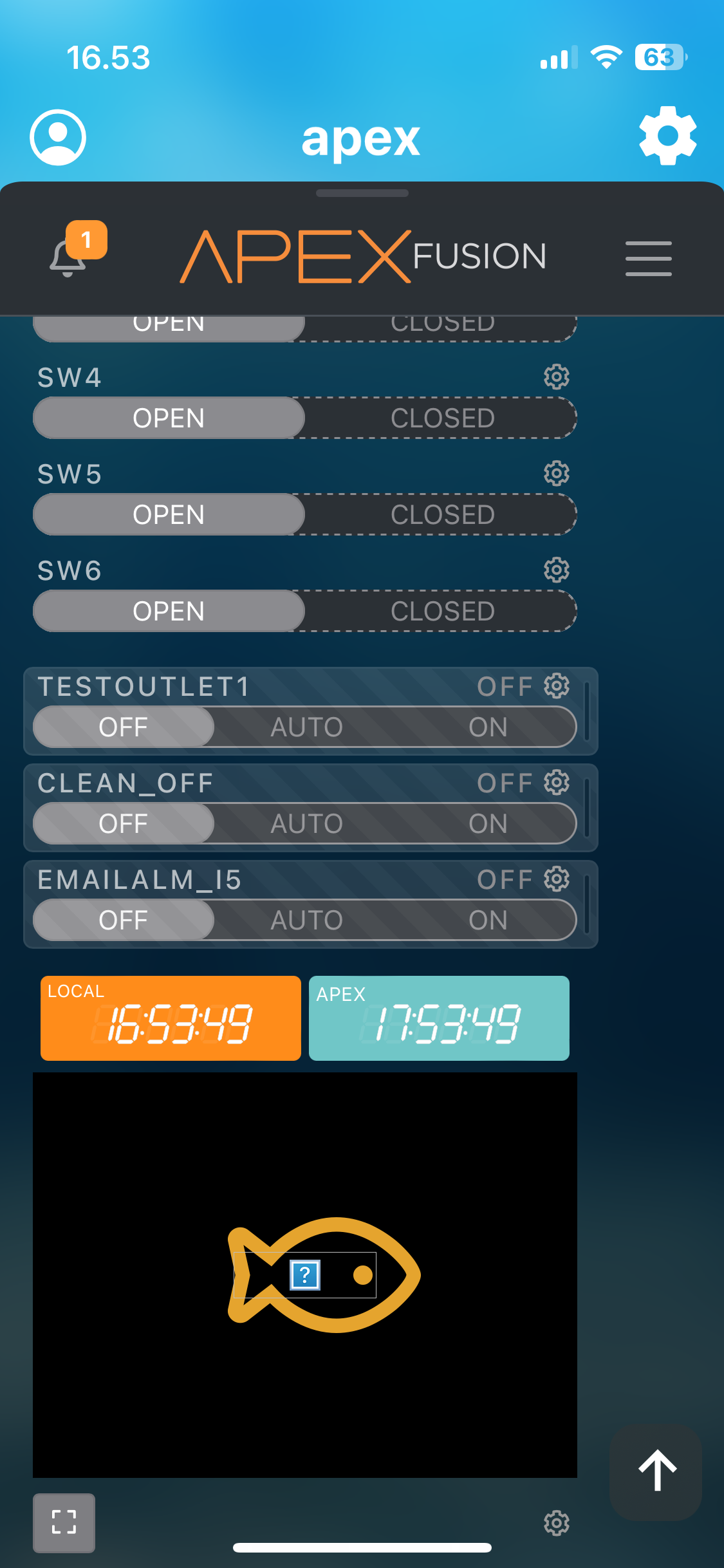Open the video tile settings gear
The height and width of the screenshot is (1568, 724).
tap(556, 1523)
